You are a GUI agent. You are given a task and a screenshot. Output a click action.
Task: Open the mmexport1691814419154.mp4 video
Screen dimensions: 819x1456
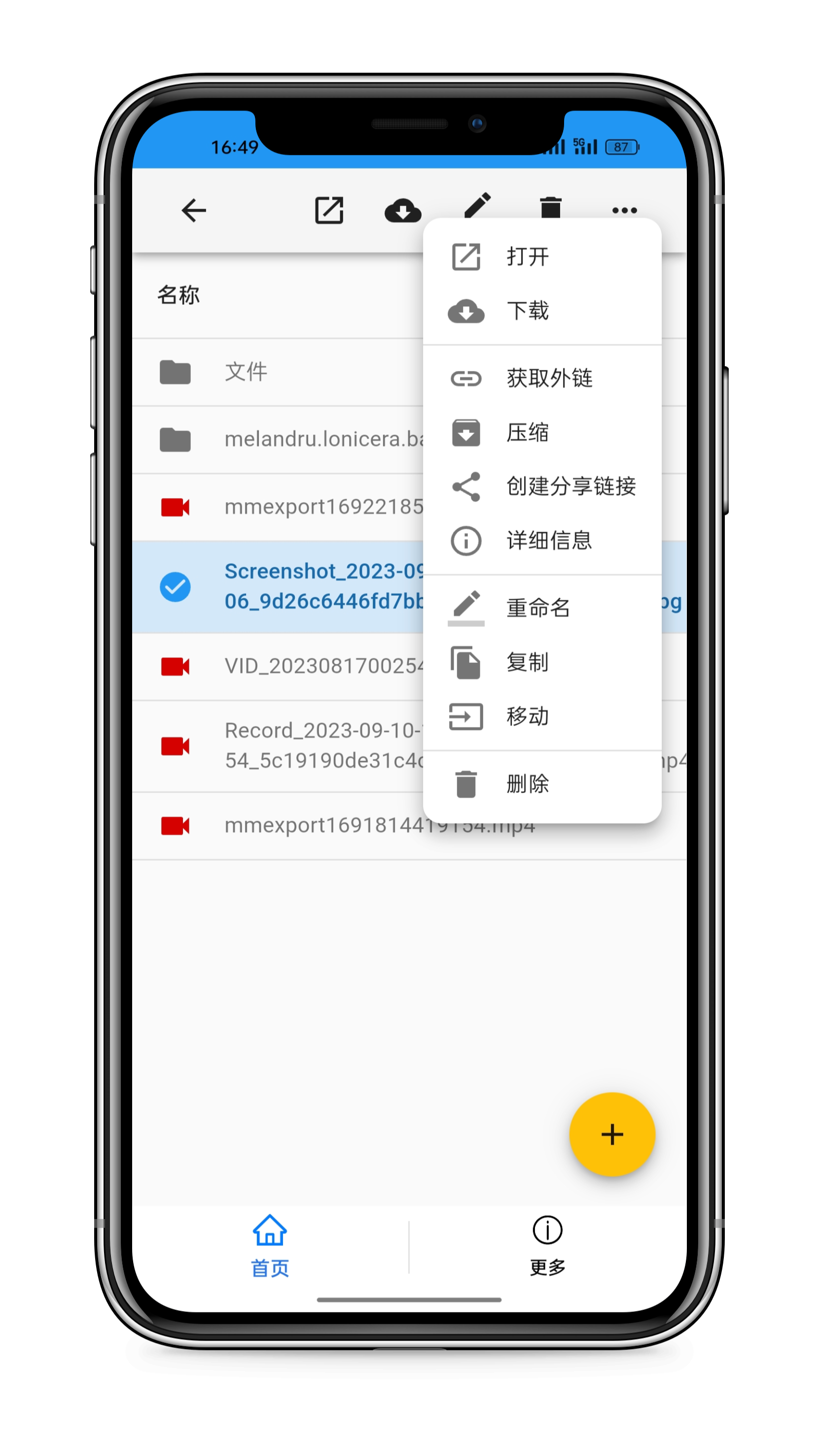click(x=317, y=826)
